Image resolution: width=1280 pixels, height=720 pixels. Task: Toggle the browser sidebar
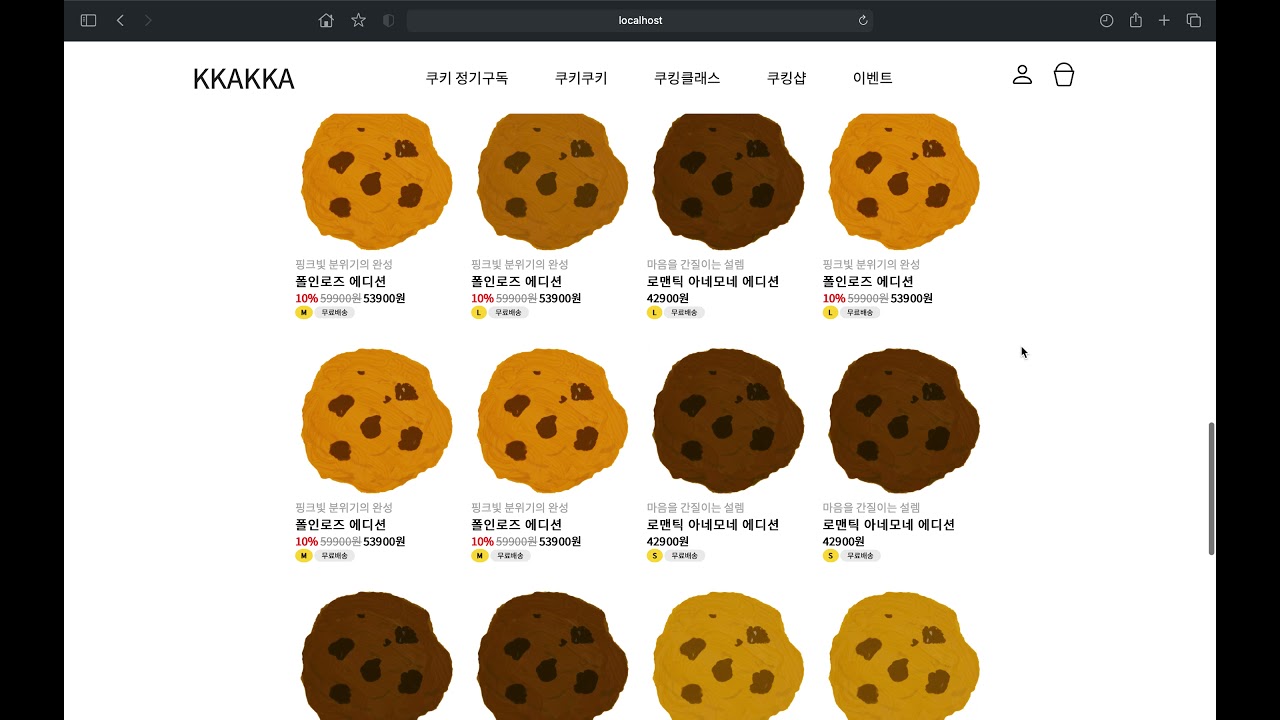click(x=88, y=20)
